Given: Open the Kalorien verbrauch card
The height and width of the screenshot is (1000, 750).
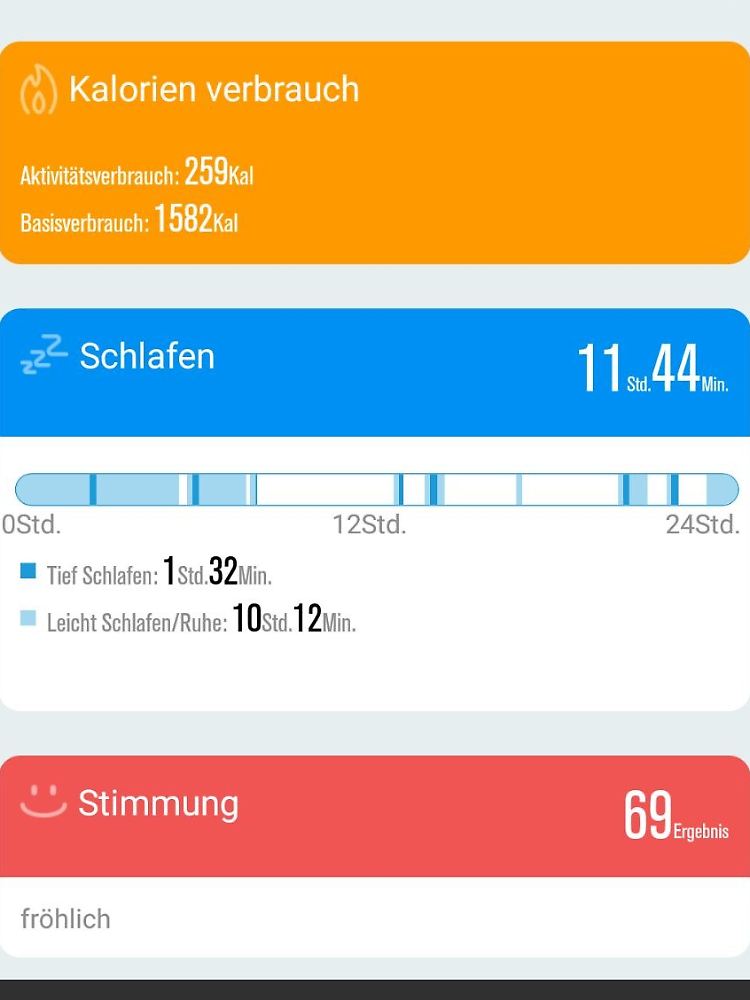Looking at the screenshot, I should (374, 152).
